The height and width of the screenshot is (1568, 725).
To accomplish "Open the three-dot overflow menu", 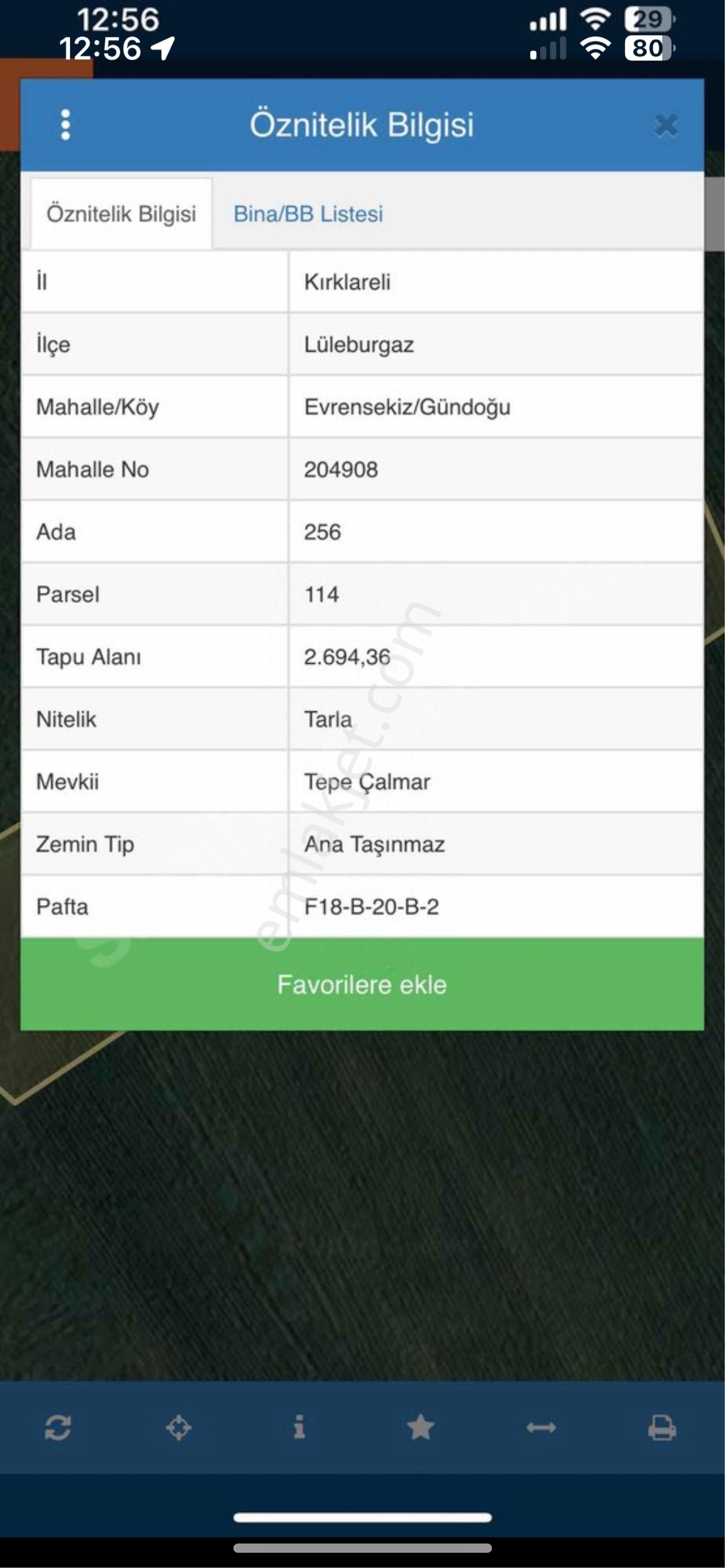I will [66, 125].
